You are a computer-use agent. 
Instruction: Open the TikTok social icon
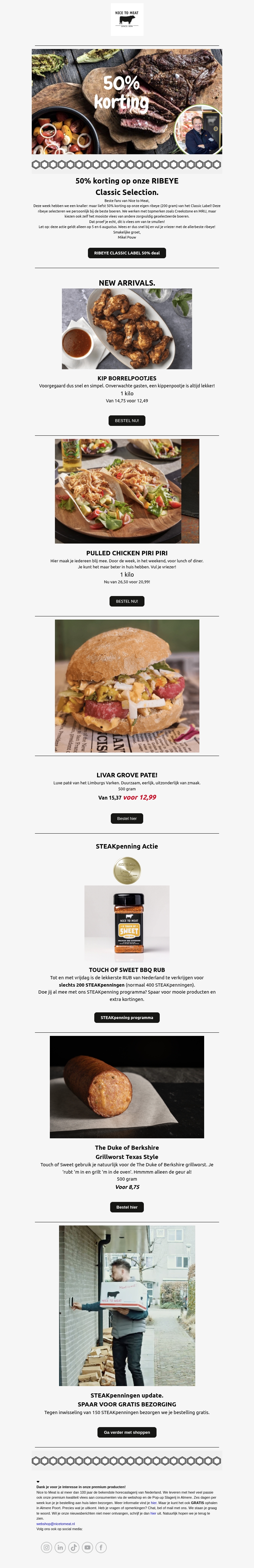pos(74,1547)
